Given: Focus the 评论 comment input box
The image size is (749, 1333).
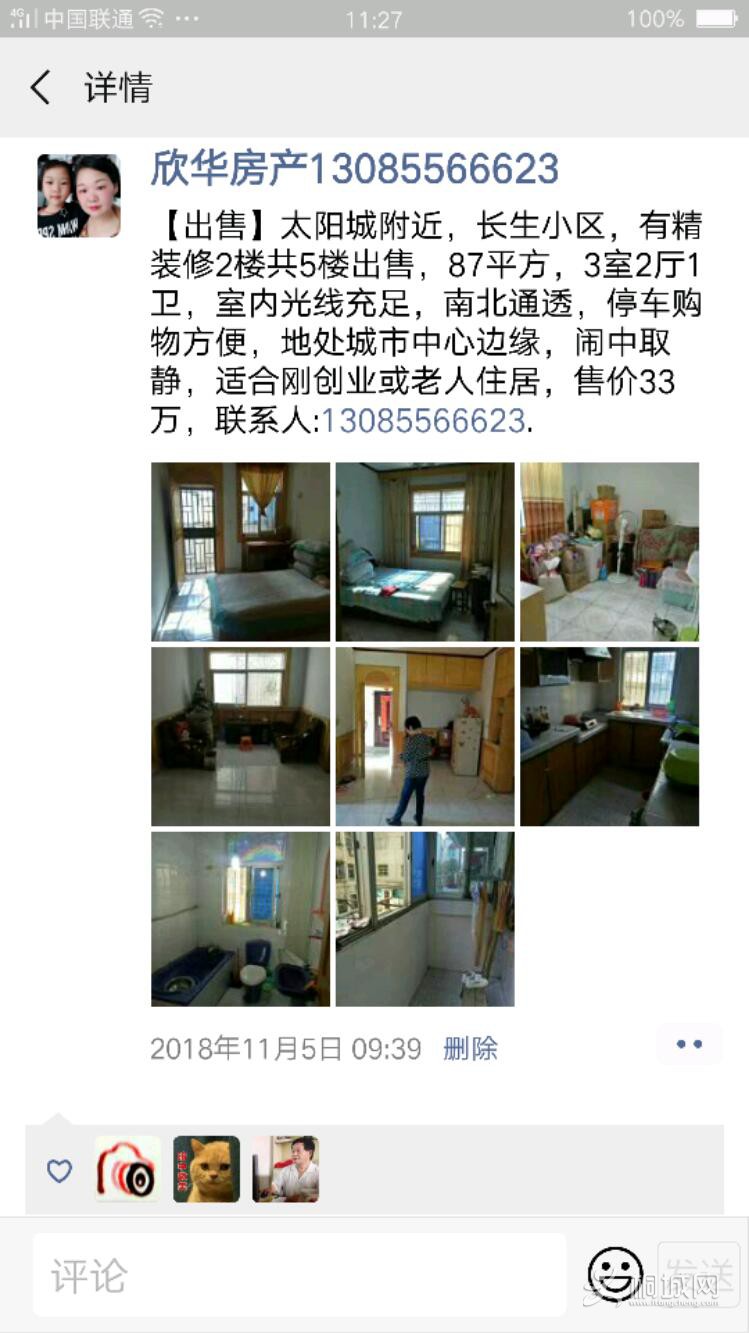Looking at the screenshot, I should (300, 1275).
